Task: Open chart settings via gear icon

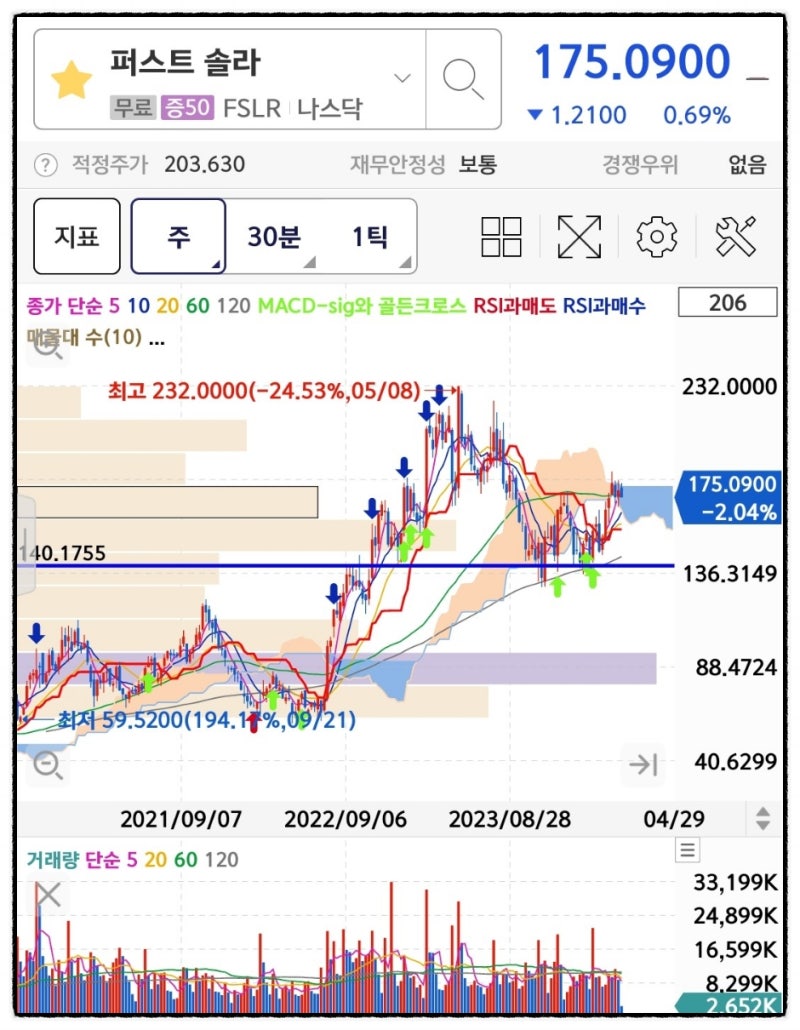Action: (x=656, y=236)
